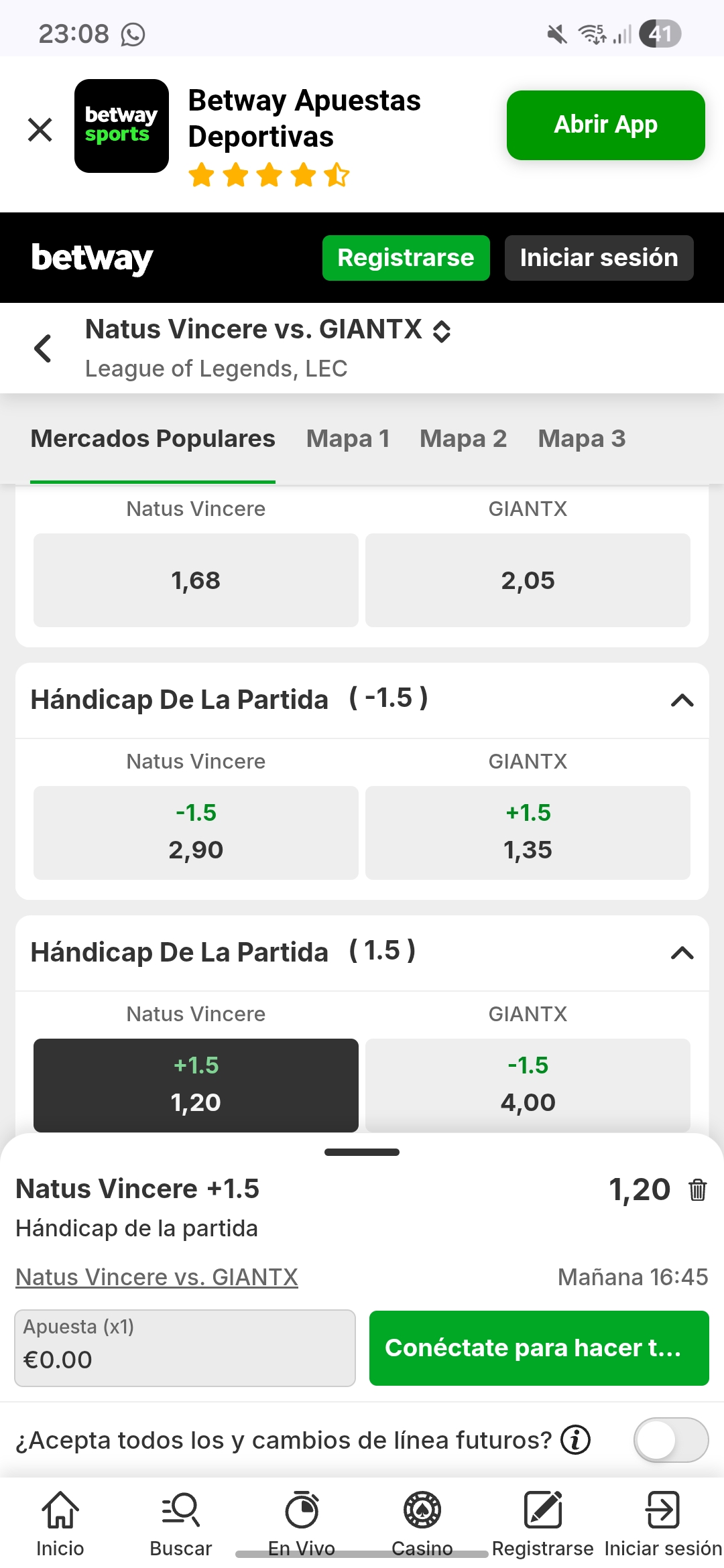This screenshot has height=1568, width=724.
Task: Remove the Natus Vincere +1.5 bet with trash icon
Action: tap(697, 1190)
